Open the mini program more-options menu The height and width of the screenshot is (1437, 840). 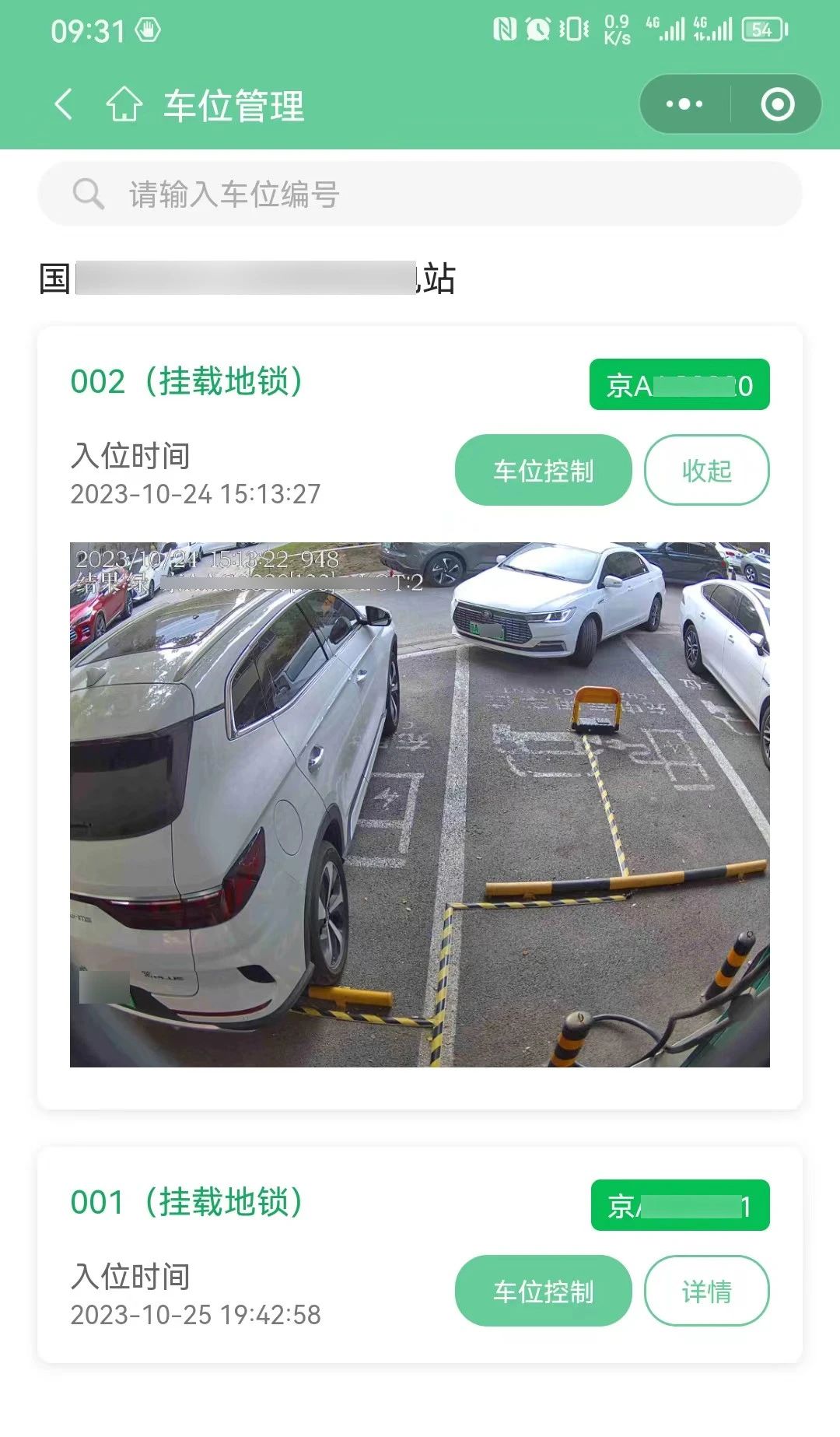click(684, 104)
